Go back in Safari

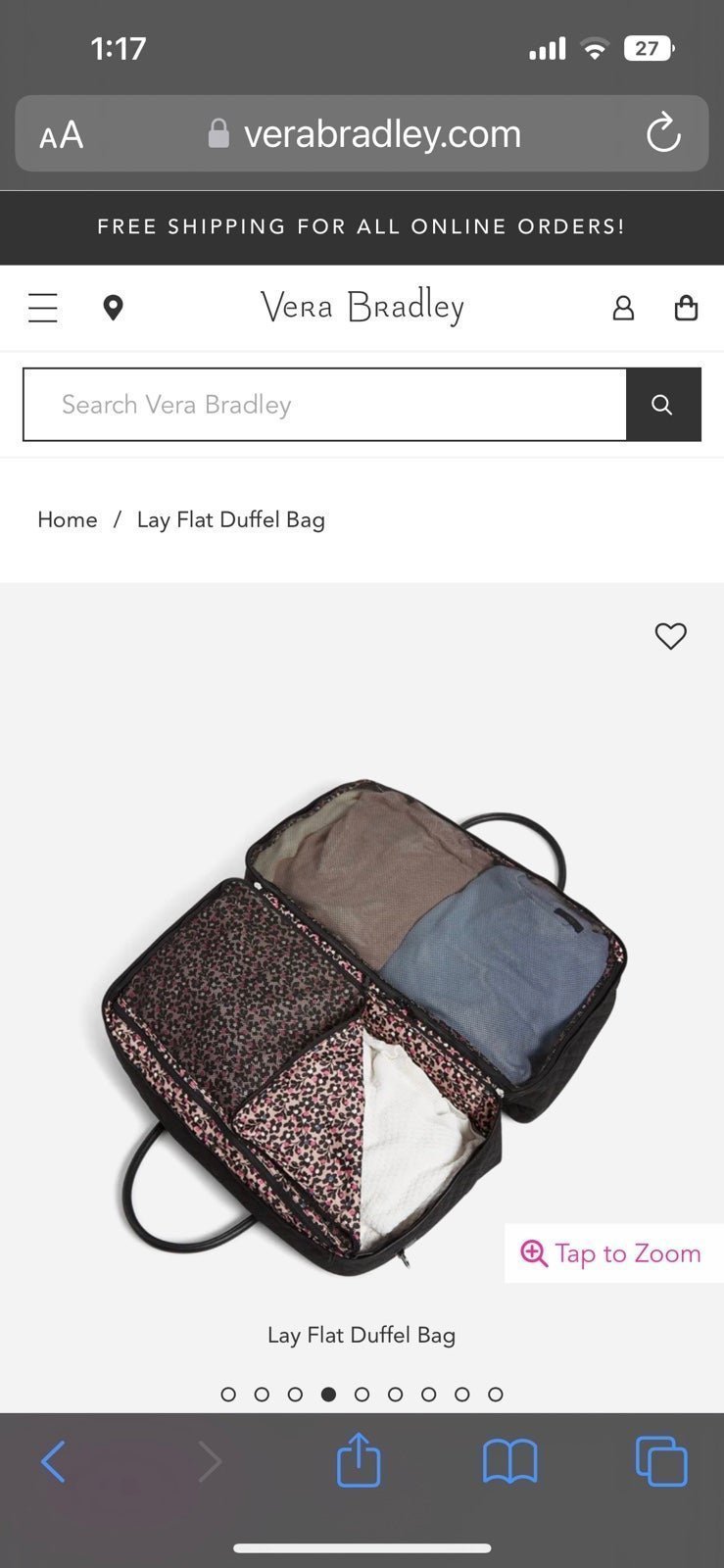[x=54, y=1461]
